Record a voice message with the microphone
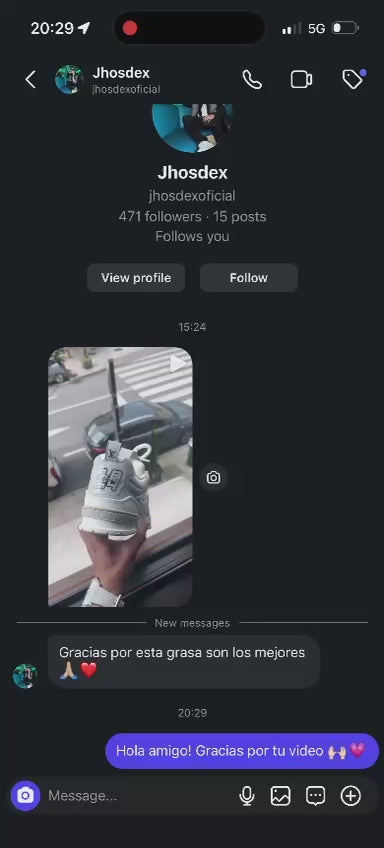384x848 pixels. (247, 796)
